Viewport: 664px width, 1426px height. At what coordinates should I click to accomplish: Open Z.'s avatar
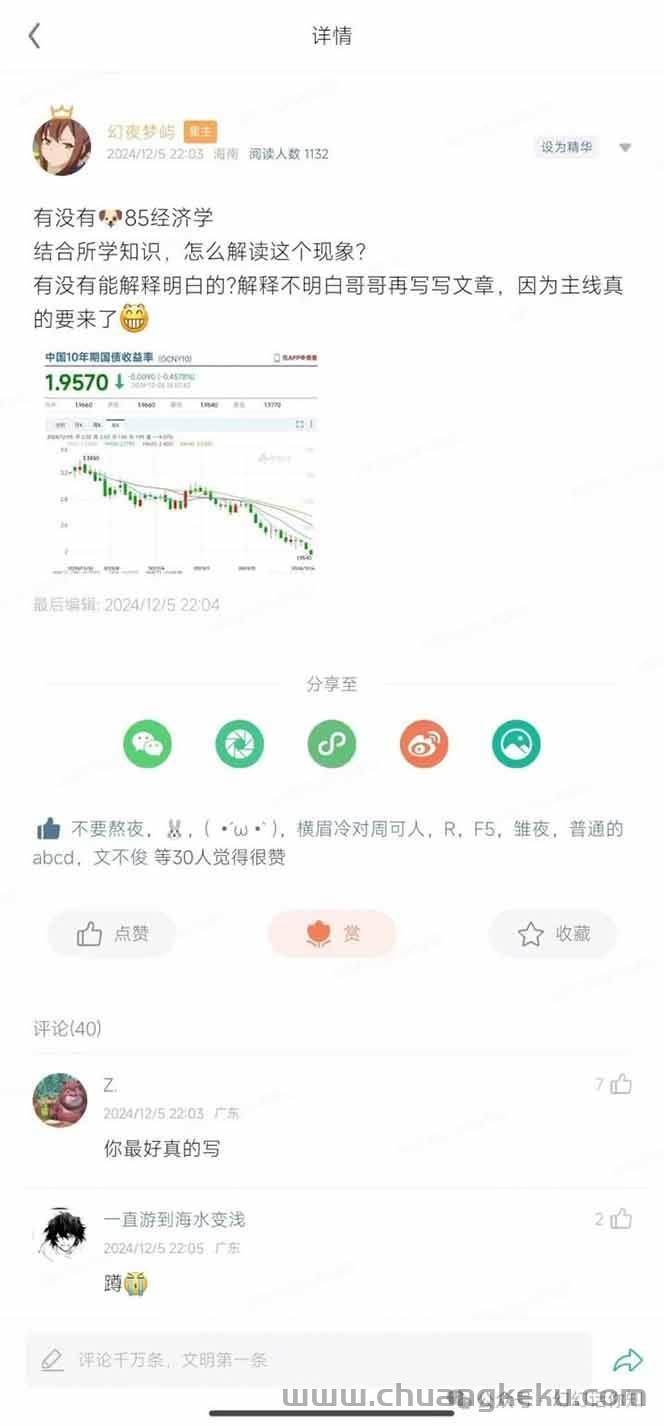click(60, 1099)
